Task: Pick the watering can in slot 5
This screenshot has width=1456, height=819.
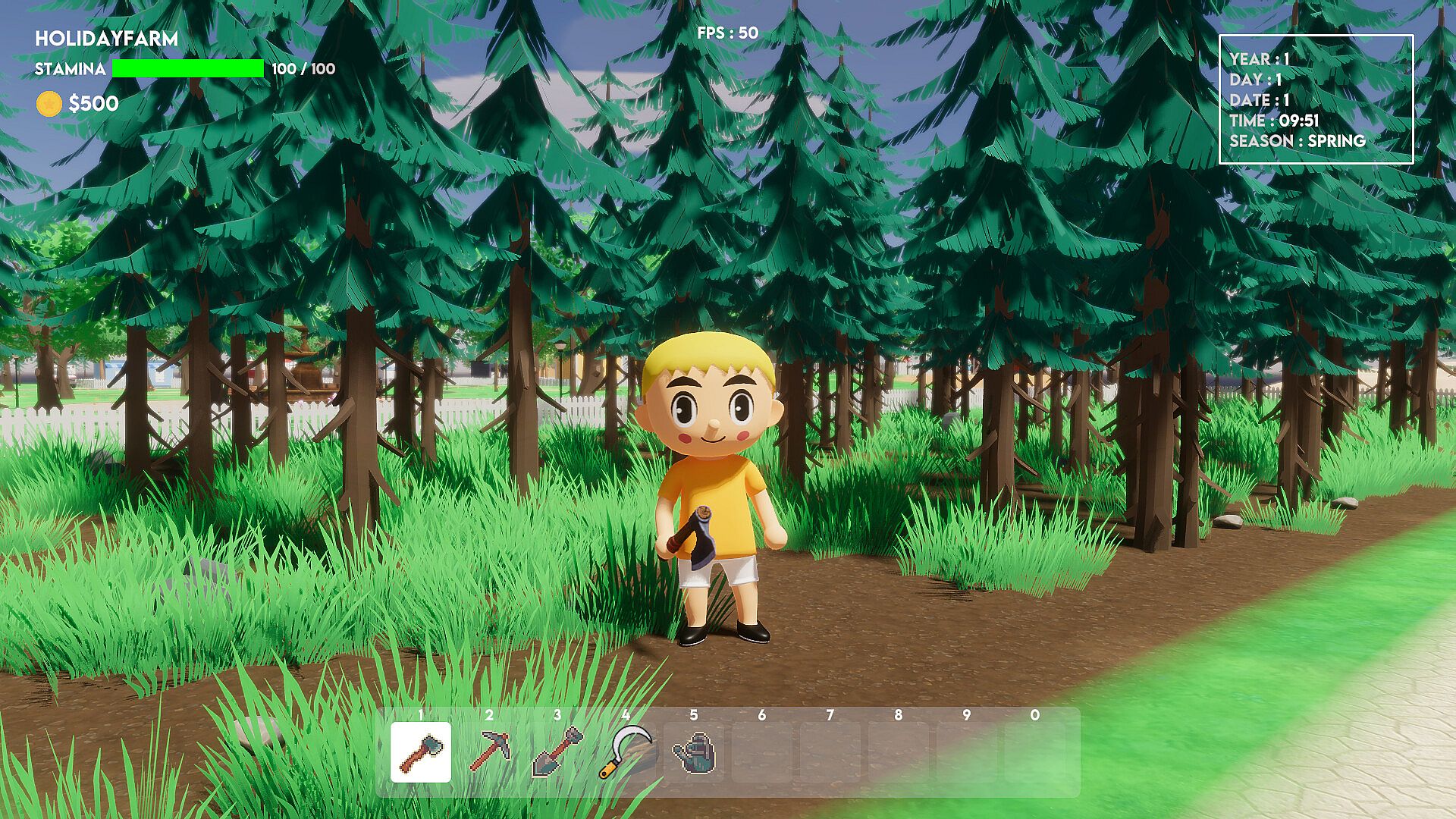Action: 694,752
